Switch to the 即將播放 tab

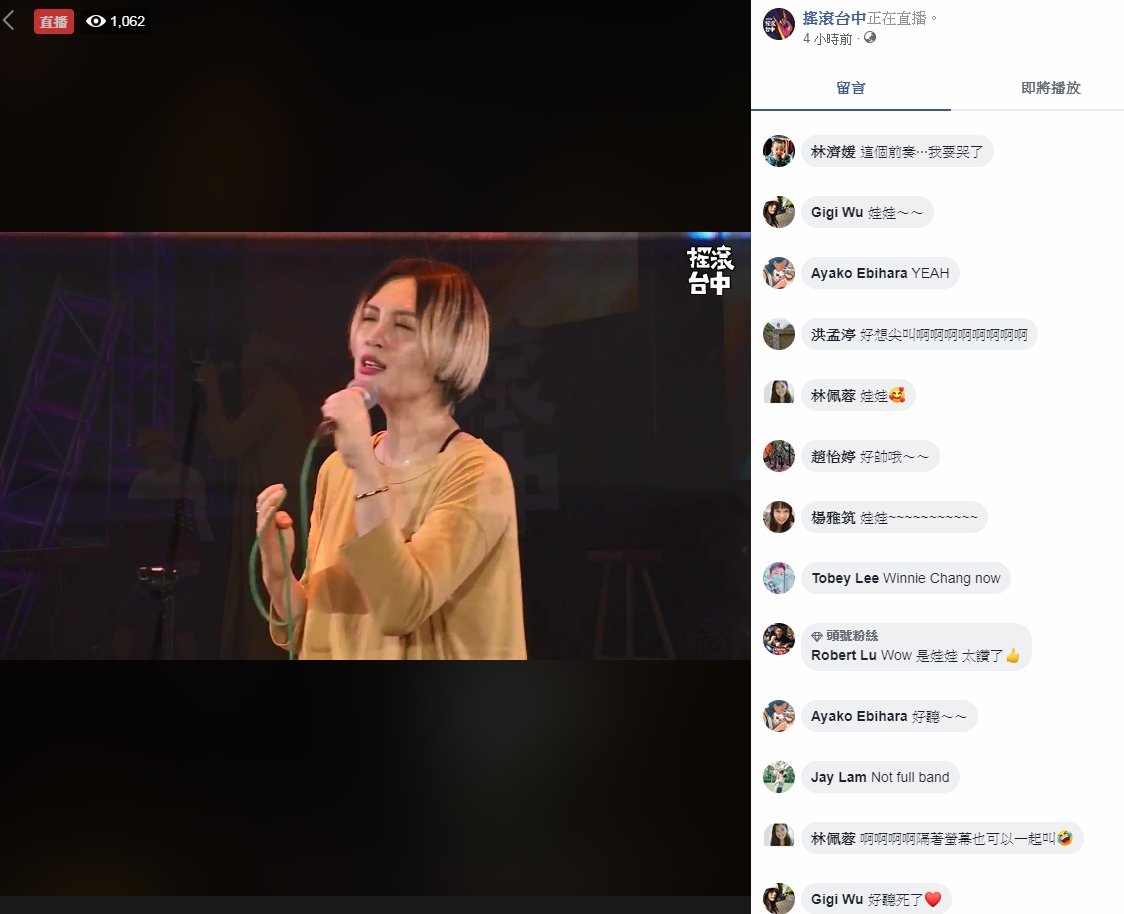point(1050,88)
